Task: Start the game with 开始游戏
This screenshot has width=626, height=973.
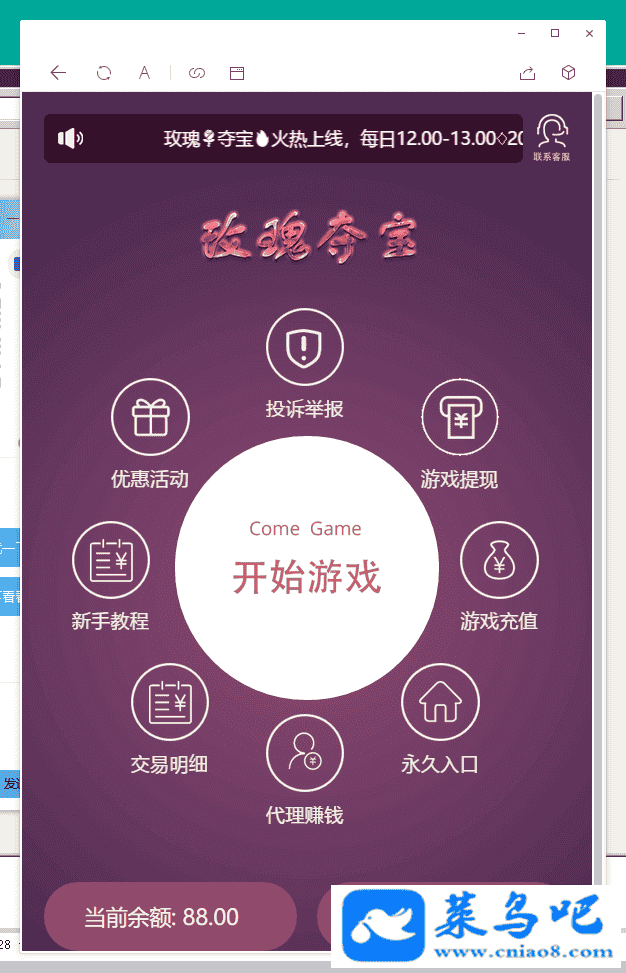Action: point(306,568)
